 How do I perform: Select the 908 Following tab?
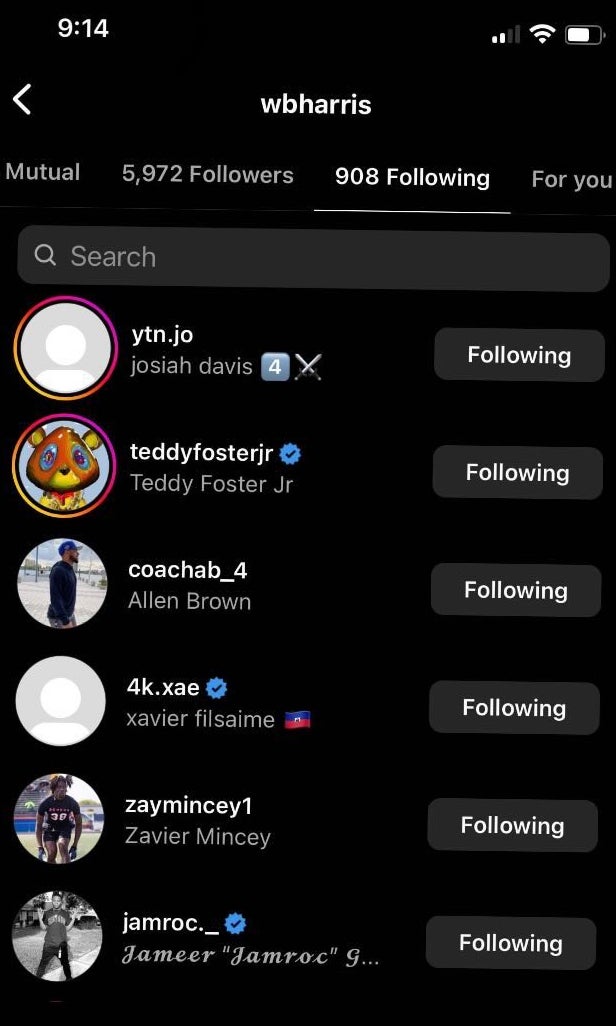[x=412, y=178]
